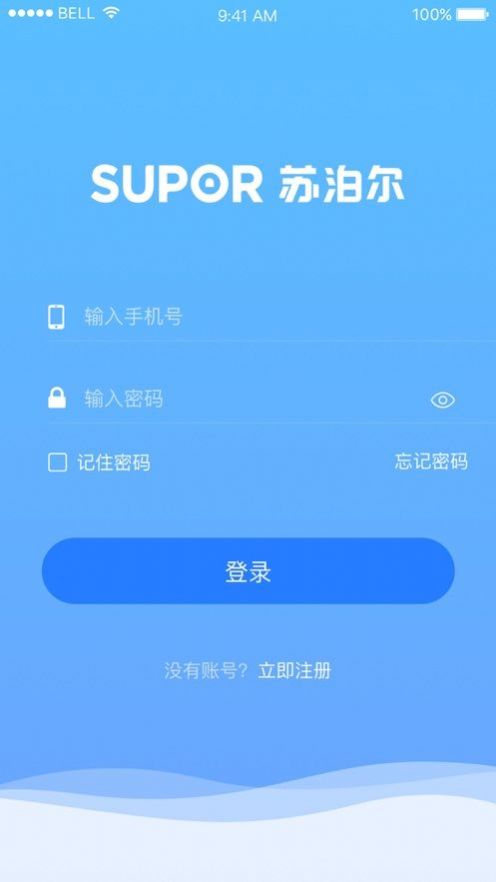
Task: Open the 忘记密码 forgot password link
Action: pos(431,462)
